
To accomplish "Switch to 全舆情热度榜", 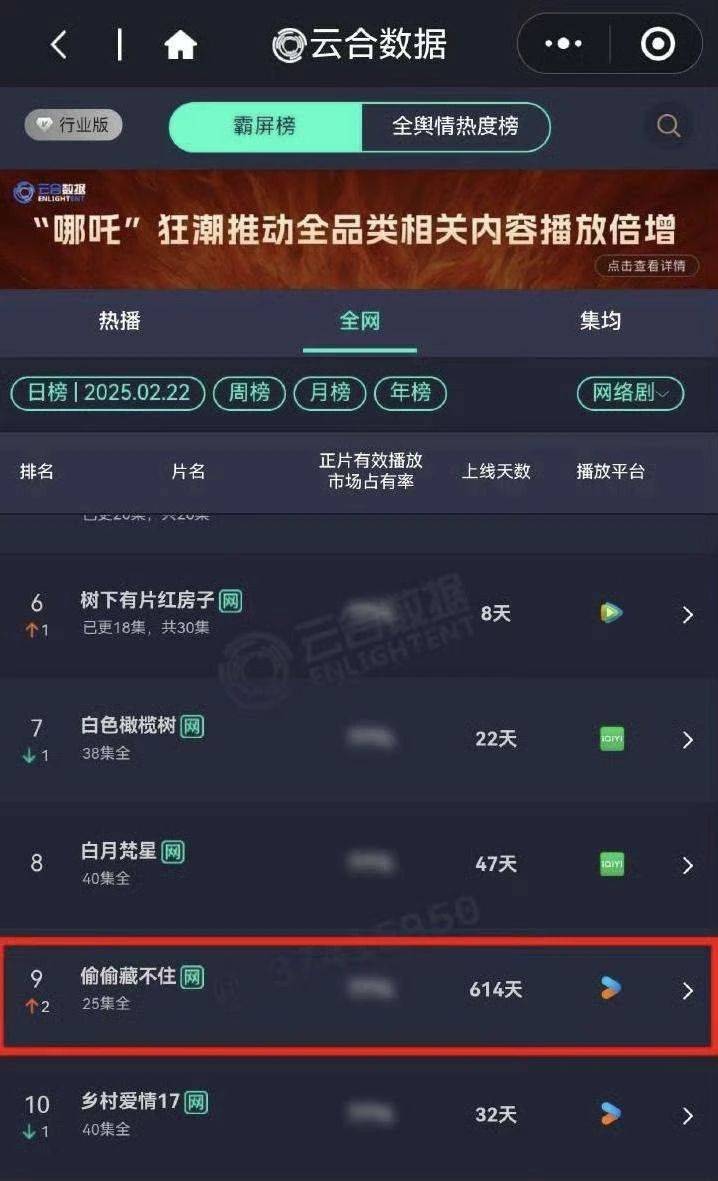I will pyautogui.click(x=455, y=127).
